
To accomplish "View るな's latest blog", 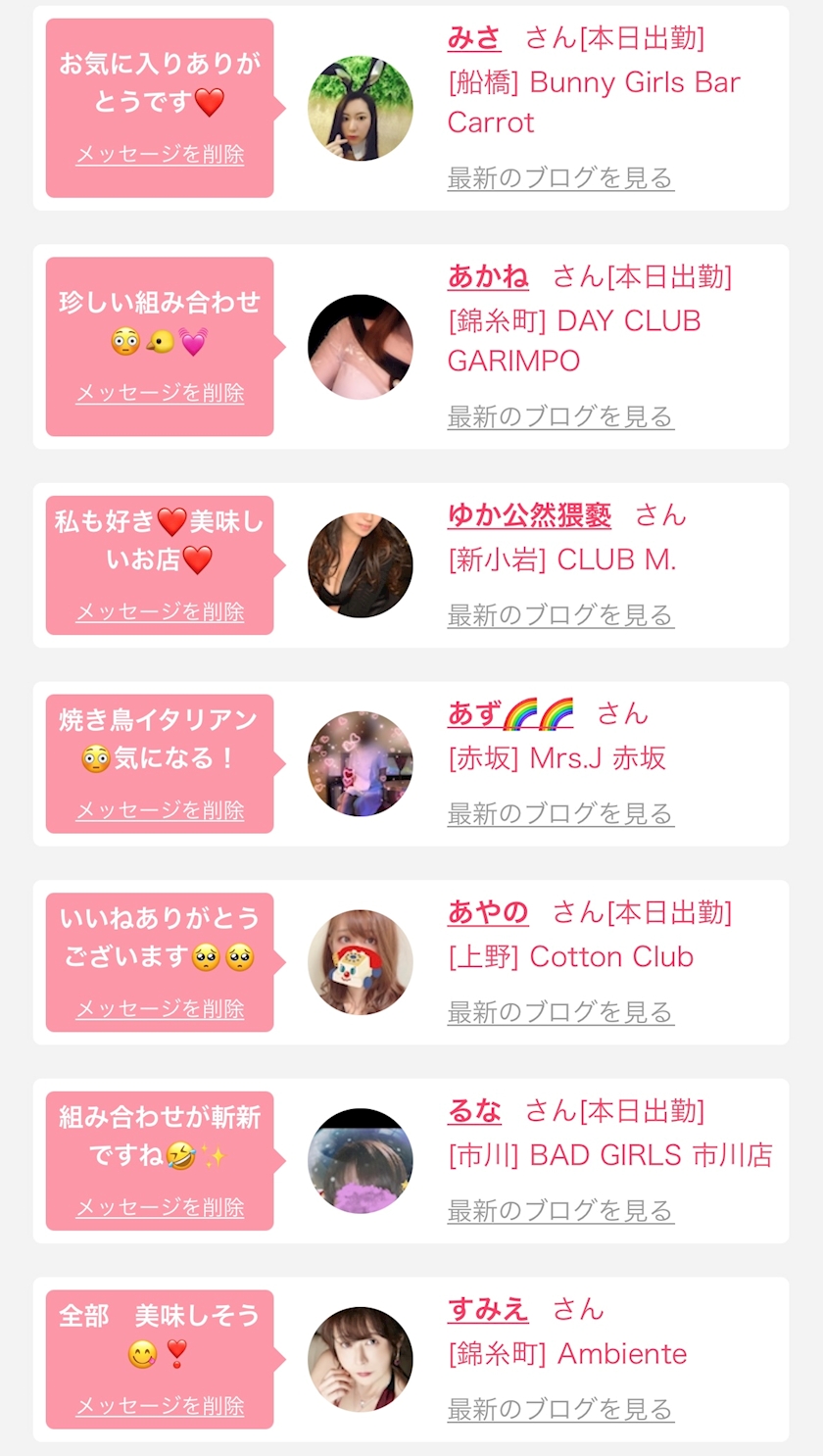I will [x=560, y=1211].
